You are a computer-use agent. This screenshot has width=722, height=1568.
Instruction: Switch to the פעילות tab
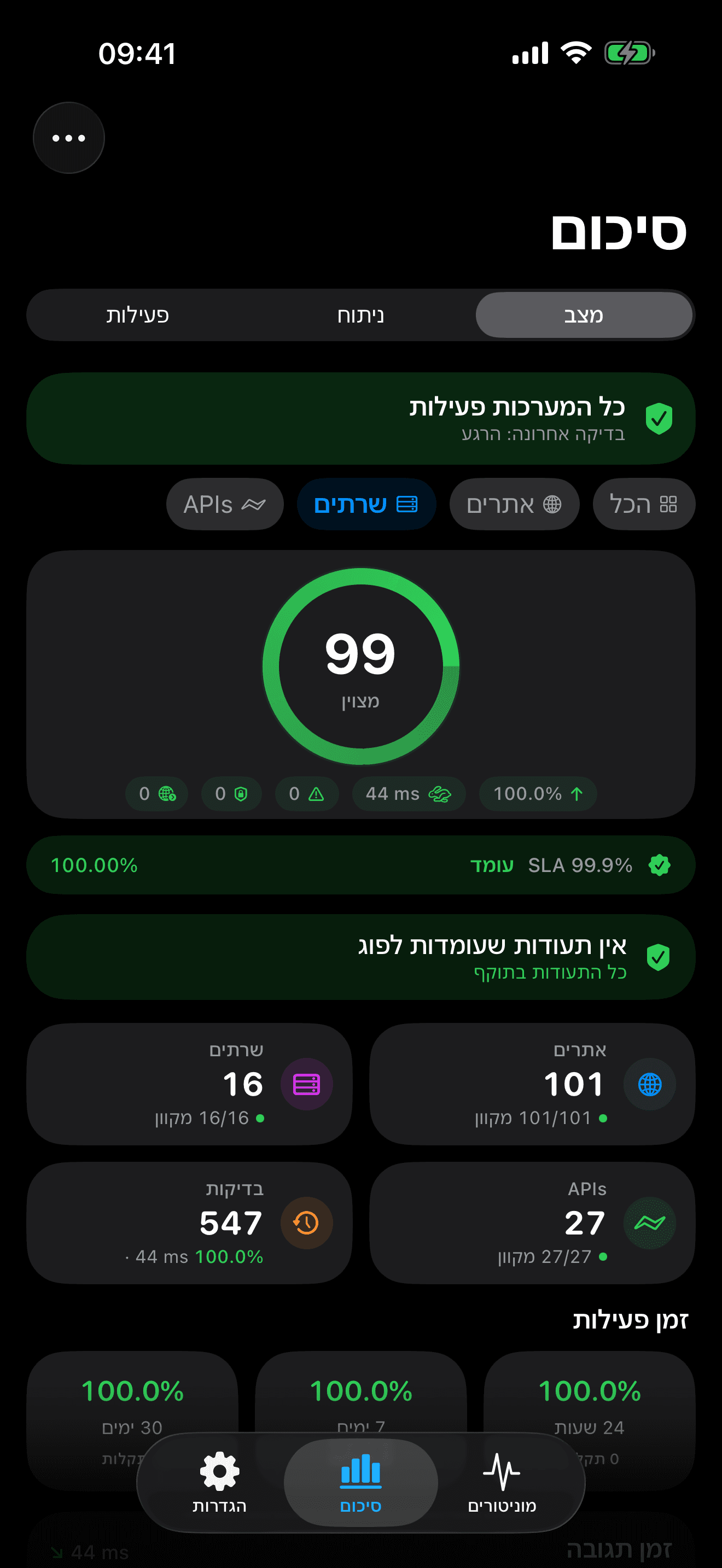pos(139,315)
